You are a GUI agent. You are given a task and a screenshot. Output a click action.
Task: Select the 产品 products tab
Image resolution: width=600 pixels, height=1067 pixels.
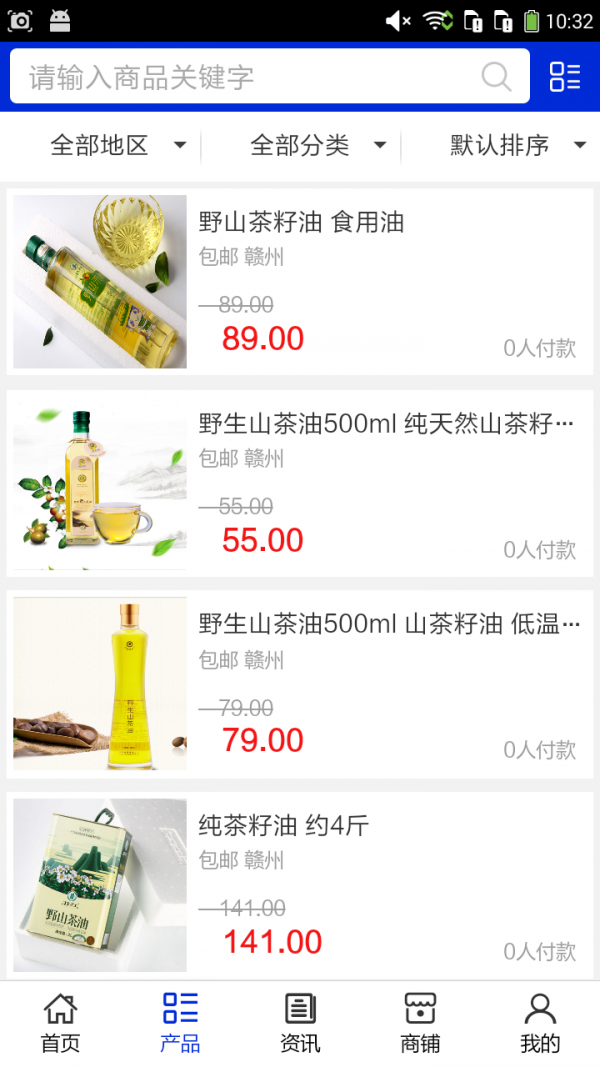point(180,1023)
